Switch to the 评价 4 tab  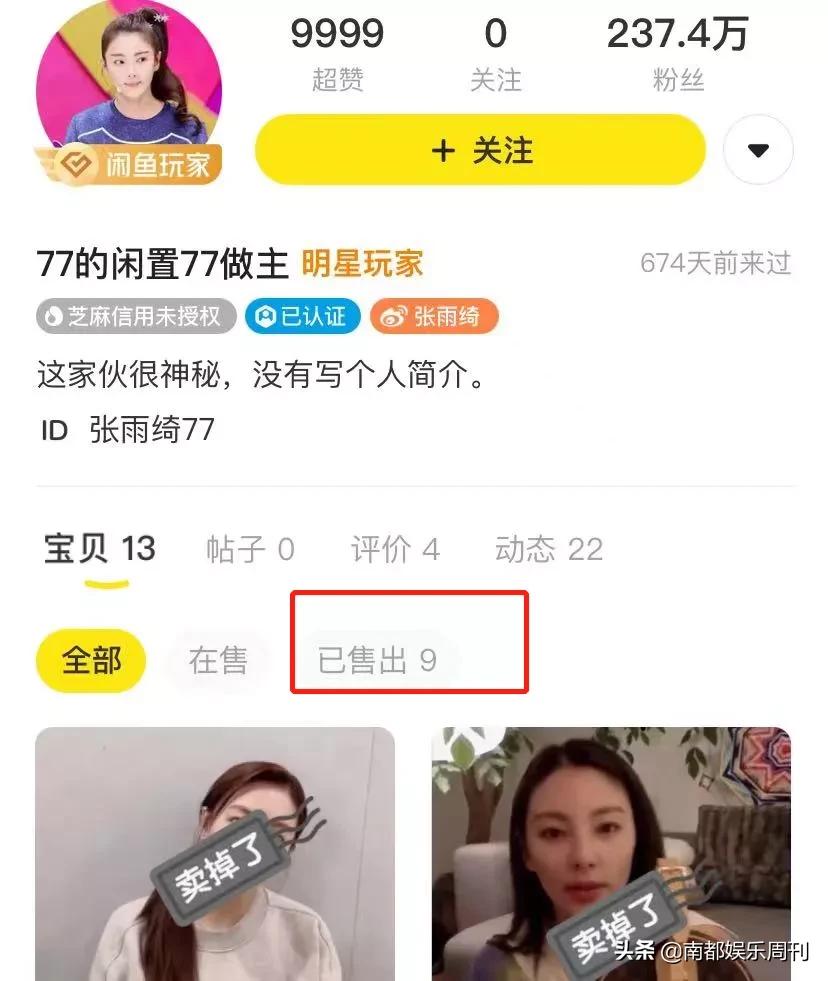[394, 548]
